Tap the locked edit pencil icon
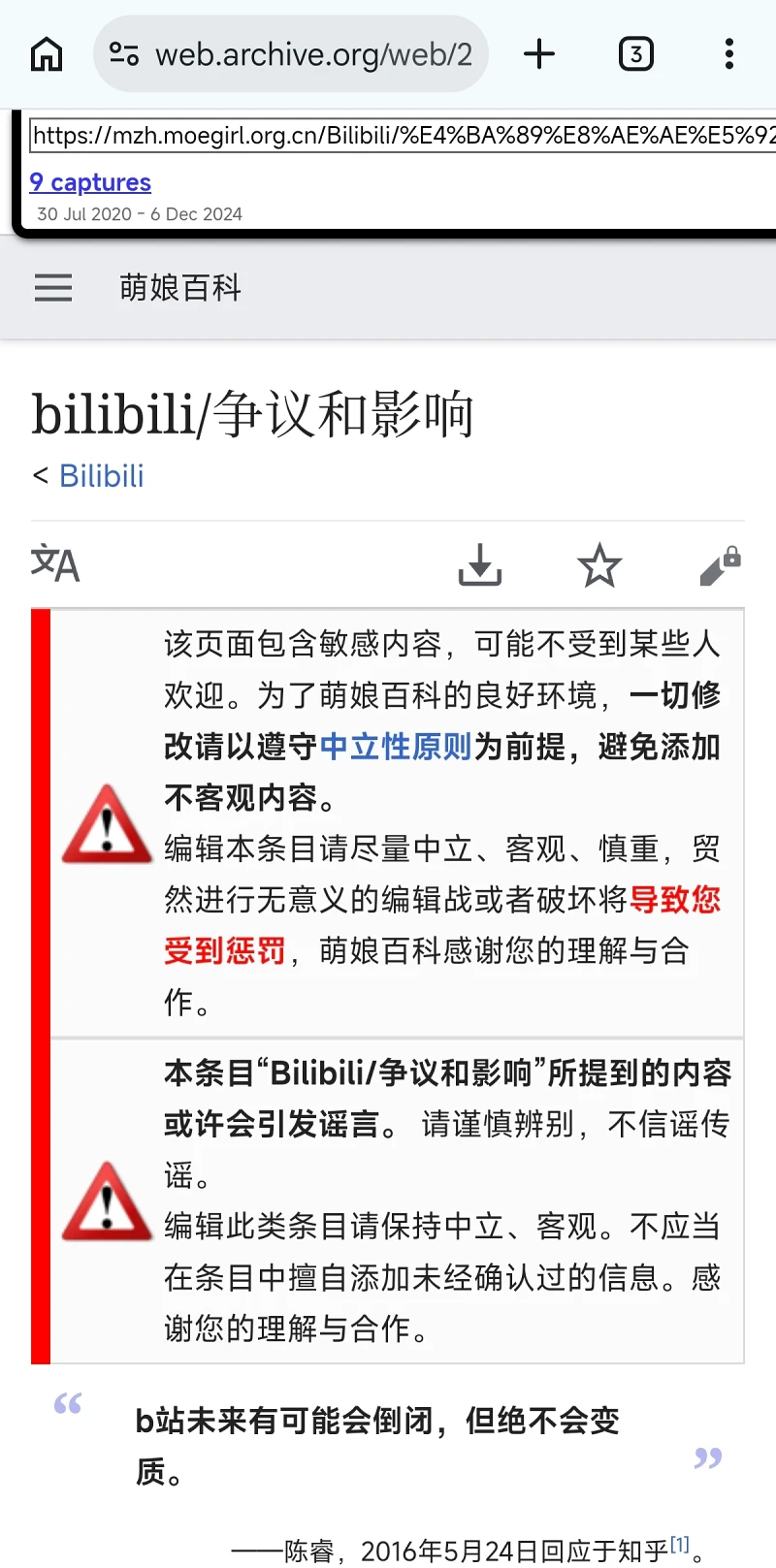 [x=720, y=566]
